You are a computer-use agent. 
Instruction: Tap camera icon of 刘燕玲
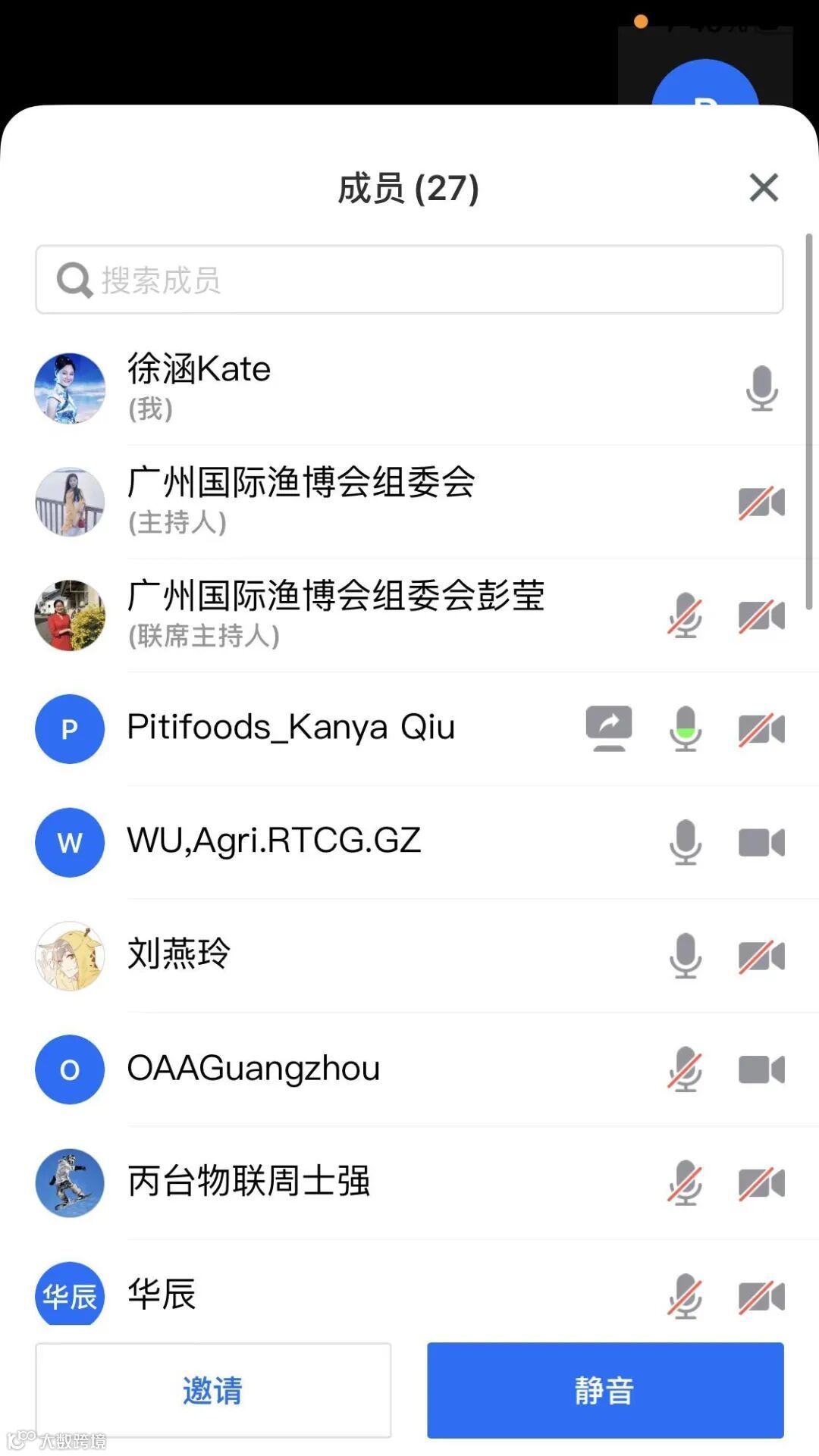coord(762,956)
